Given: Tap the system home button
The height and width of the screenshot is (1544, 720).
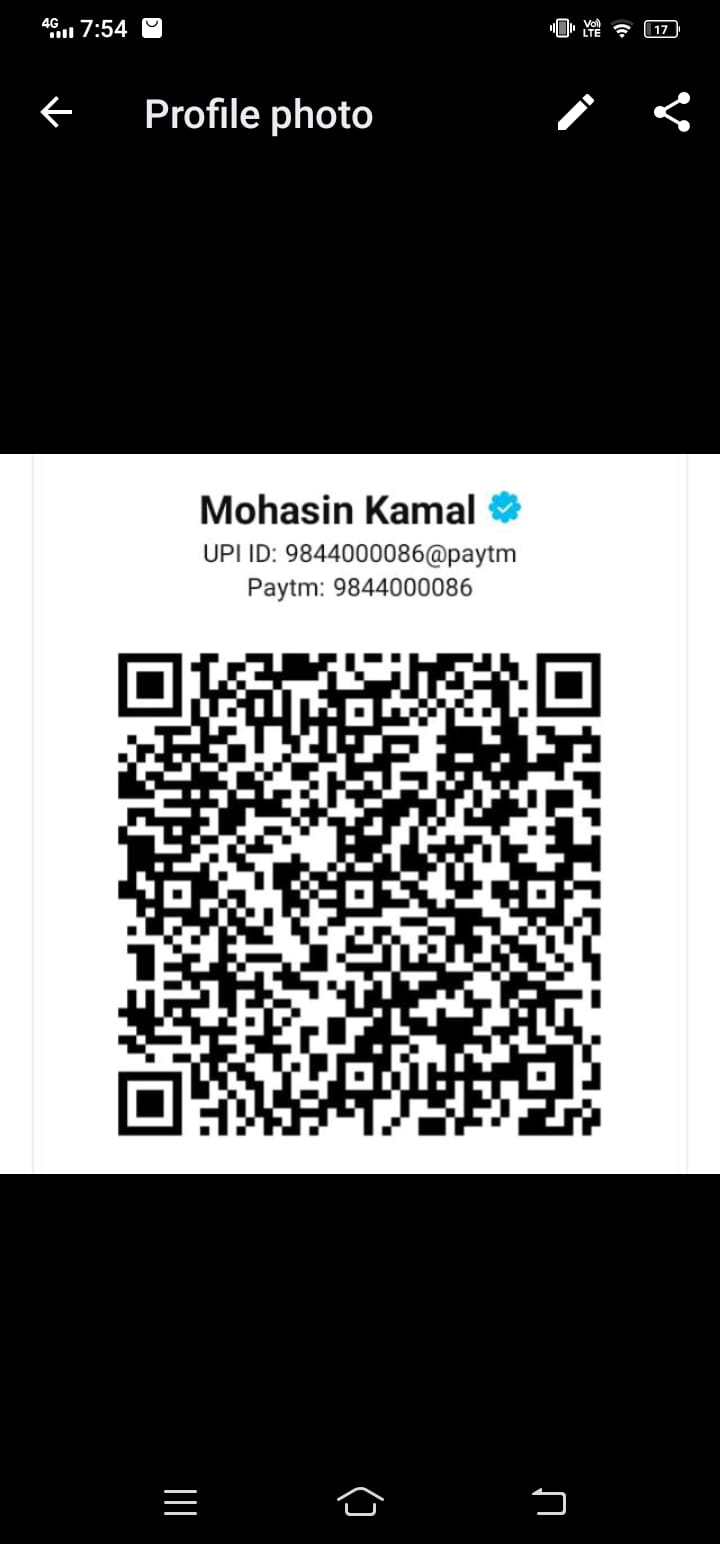Looking at the screenshot, I should coord(360,1501).
